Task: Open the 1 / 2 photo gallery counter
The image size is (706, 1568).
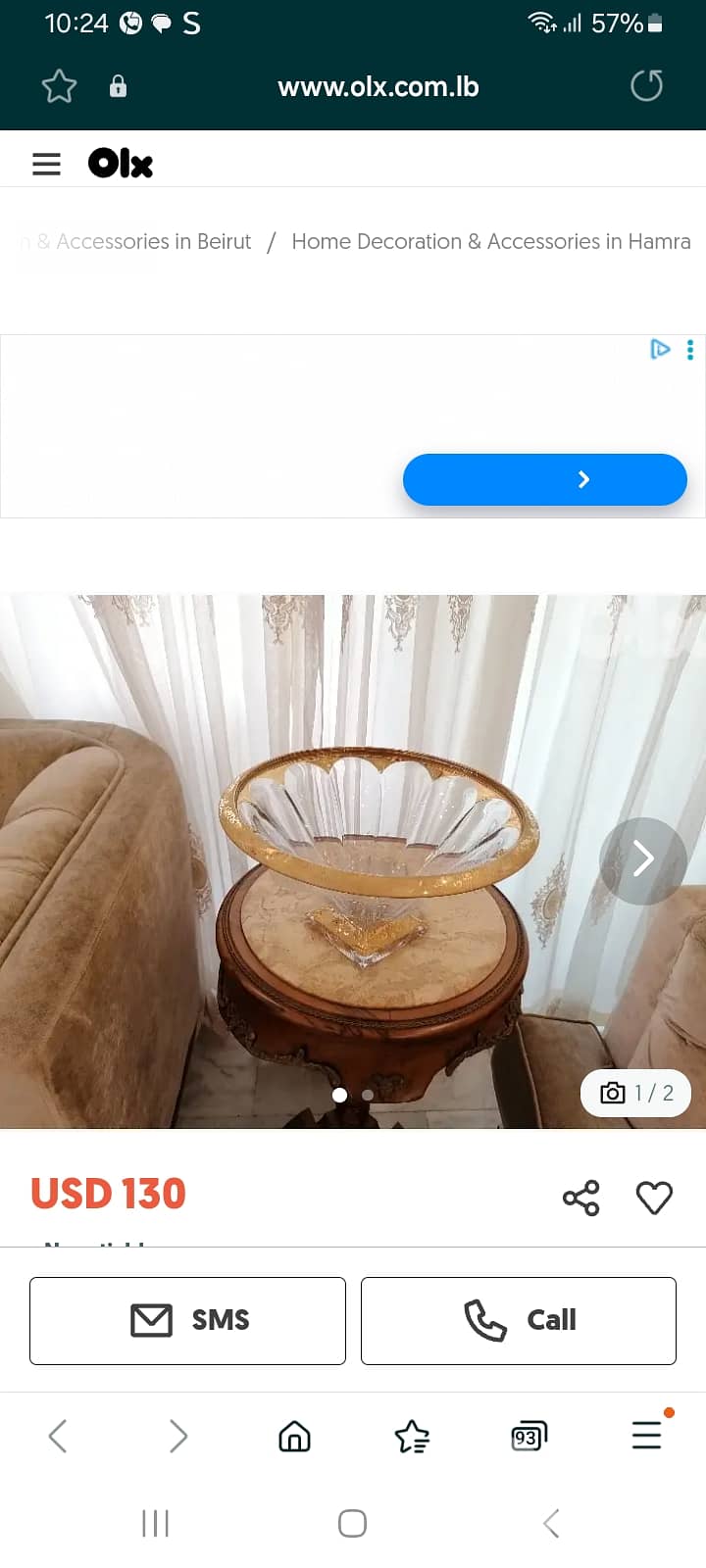Action: 636,1093
